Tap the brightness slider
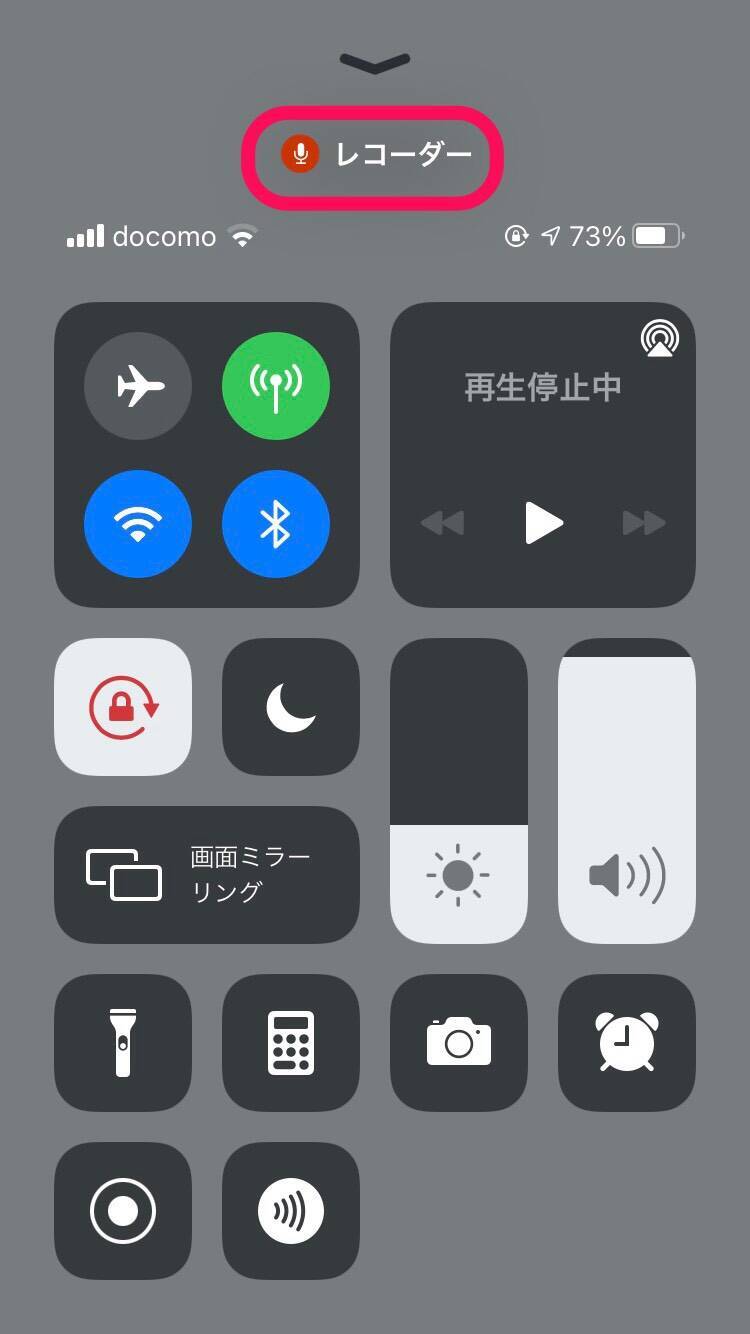The height and width of the screenshot is (1334, 750). click(458, 791)
